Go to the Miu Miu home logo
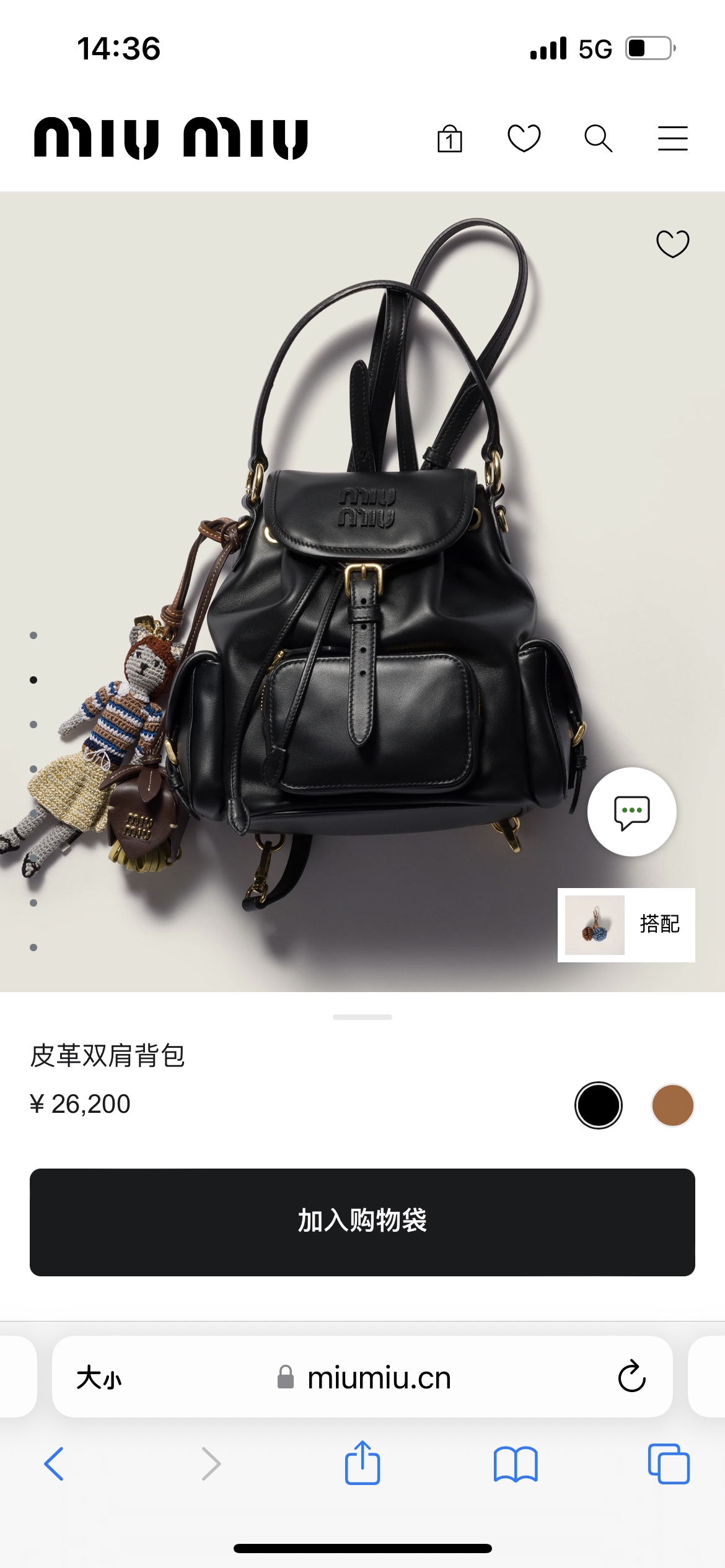Screen dimensions: 725x1568 pyautogui.click(x=171, y=138)
